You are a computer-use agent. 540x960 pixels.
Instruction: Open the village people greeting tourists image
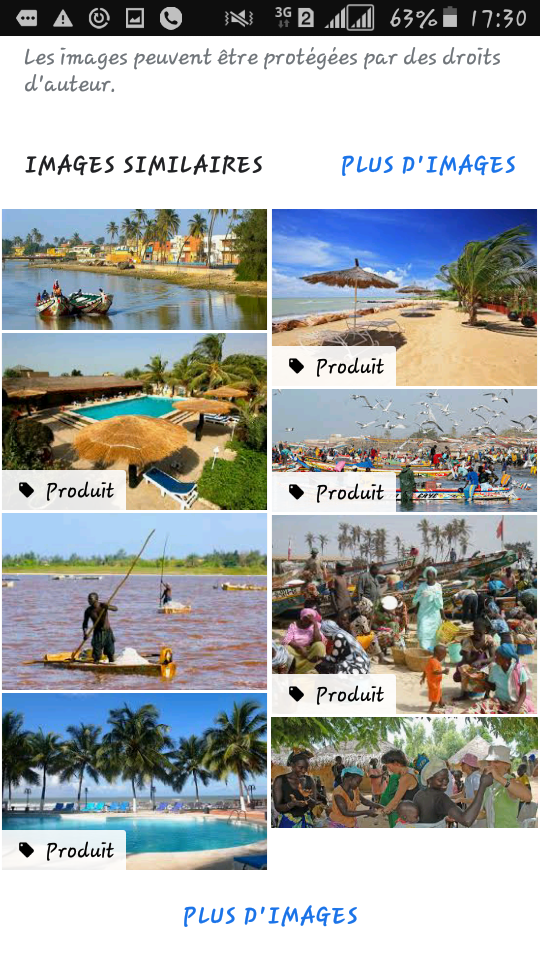tap(405, 773)
